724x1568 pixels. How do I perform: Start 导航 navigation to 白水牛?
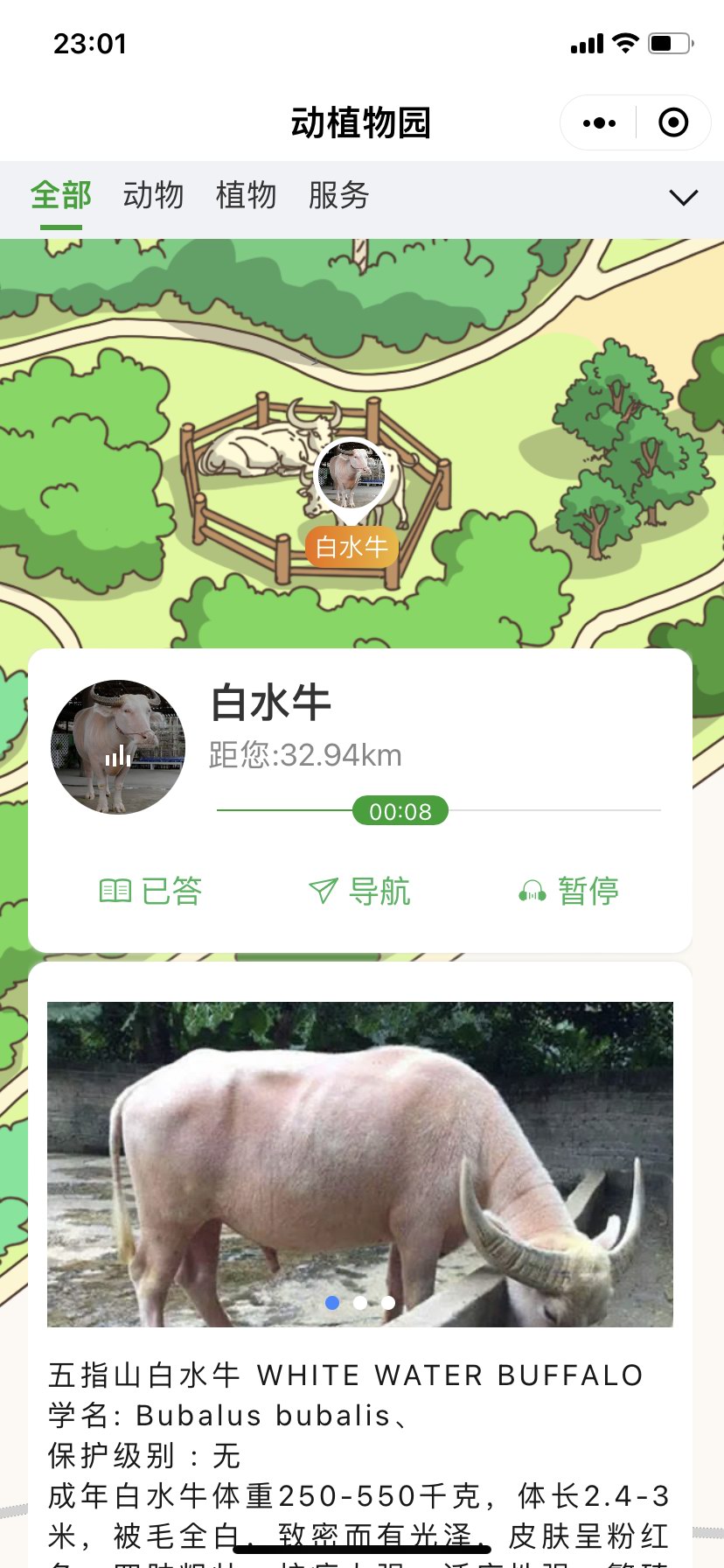point(359,892)
